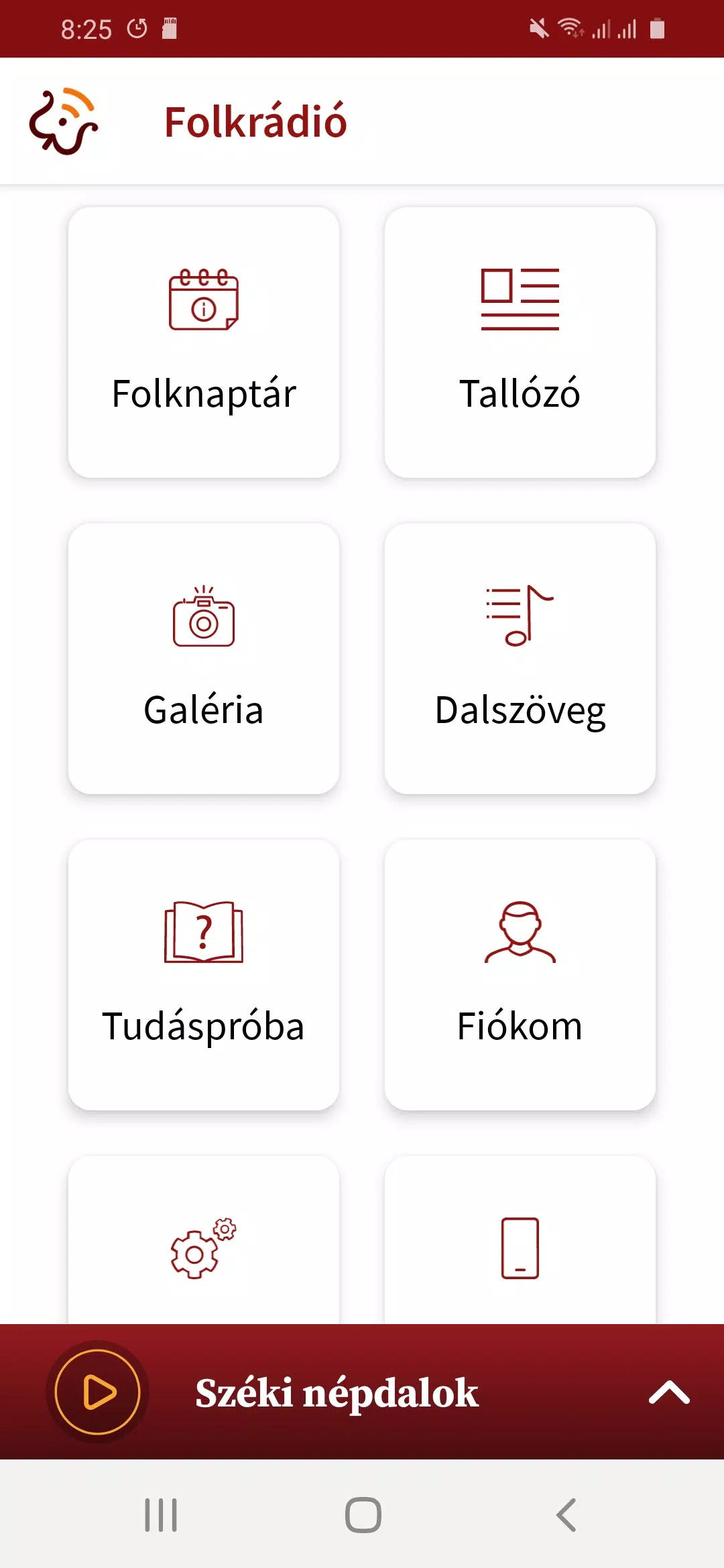This screenshot has width=724, height=1568.
Task: Open the Folknaptár calendar icon
Action: coord(203,302)
